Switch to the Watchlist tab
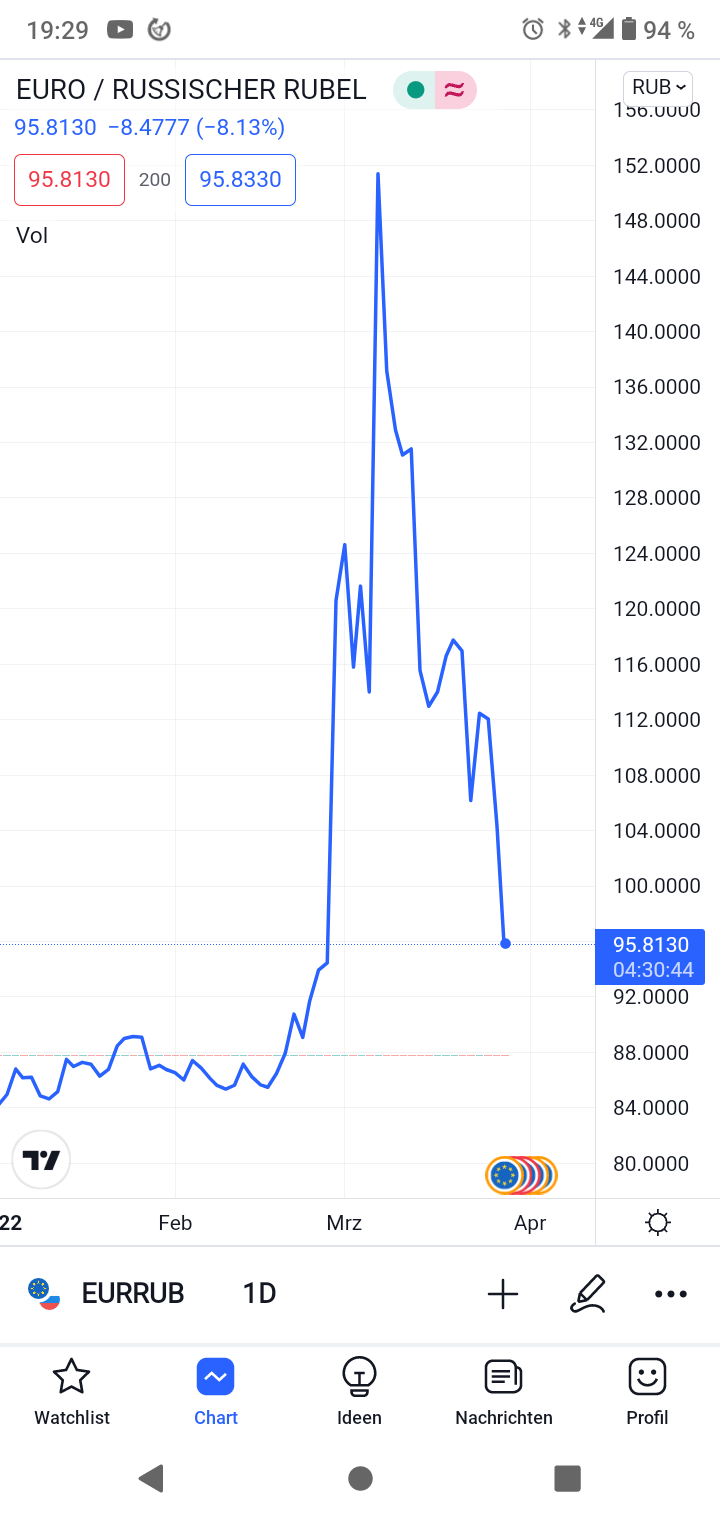The image size is (720, 1520). 72,1392
